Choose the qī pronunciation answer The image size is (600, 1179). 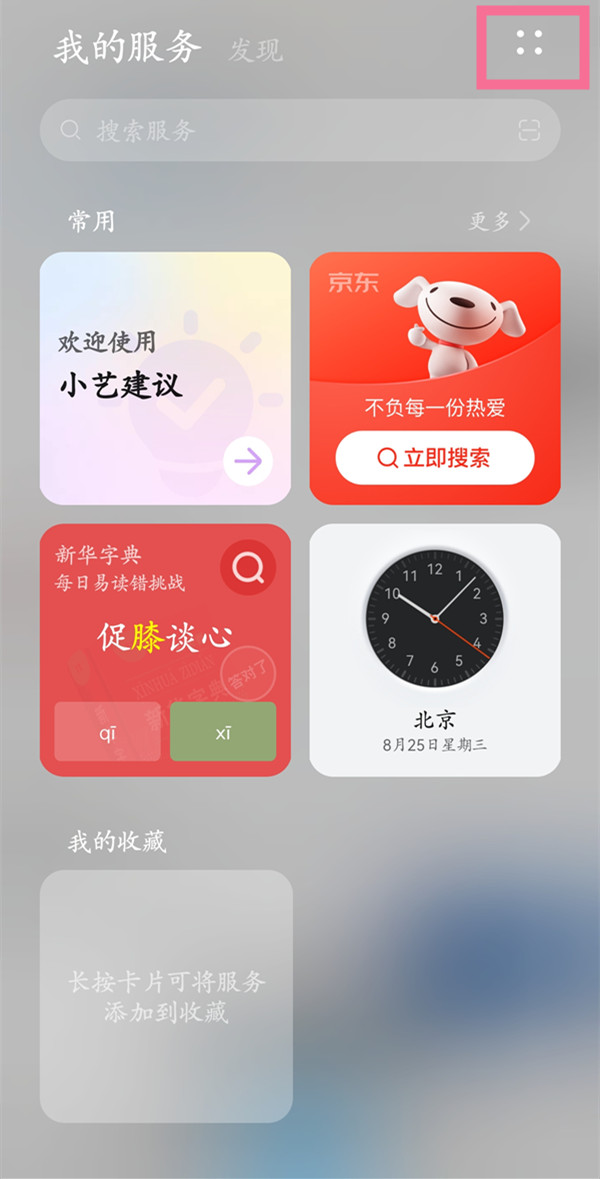[107, 732]
